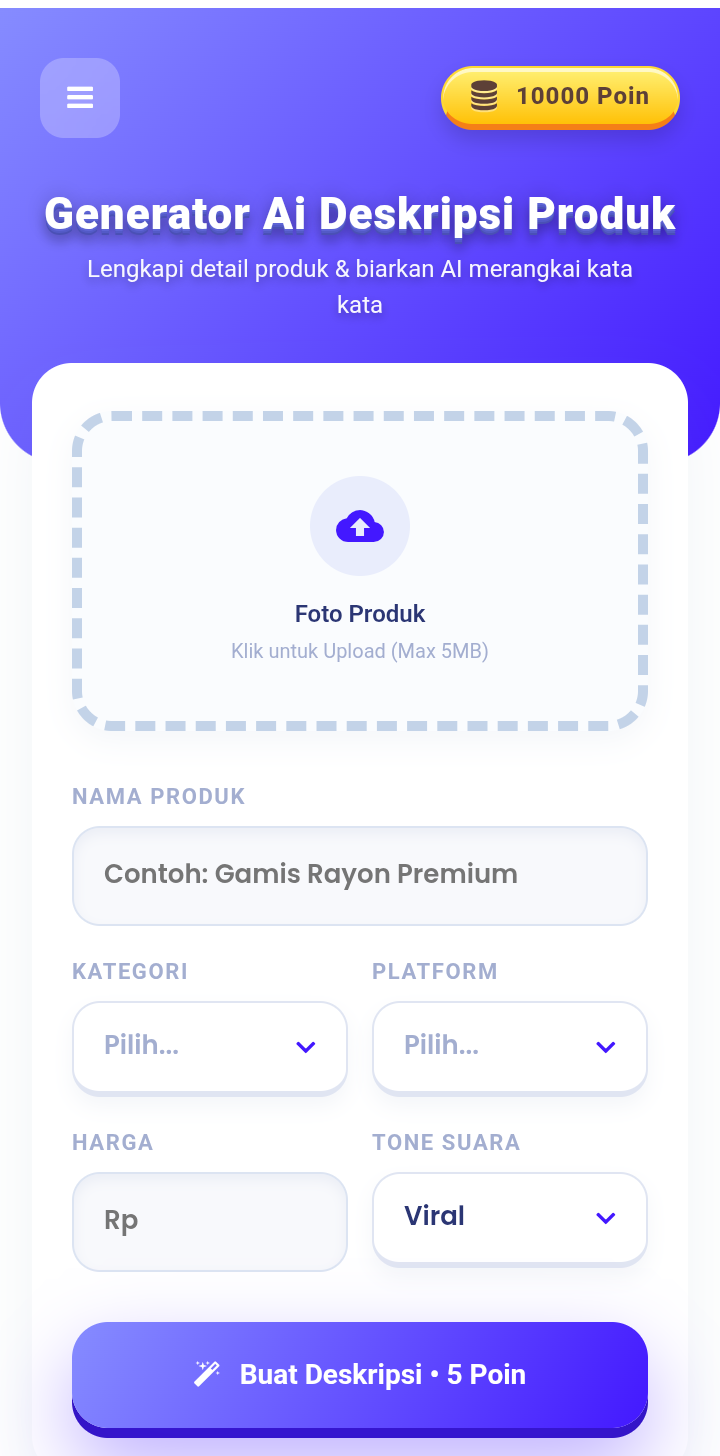Click the placeholder Contoh: Gamis Rayon Premium
Image resolution: width=720 pixels, height=1456 pixels.
tap(310, 874)
